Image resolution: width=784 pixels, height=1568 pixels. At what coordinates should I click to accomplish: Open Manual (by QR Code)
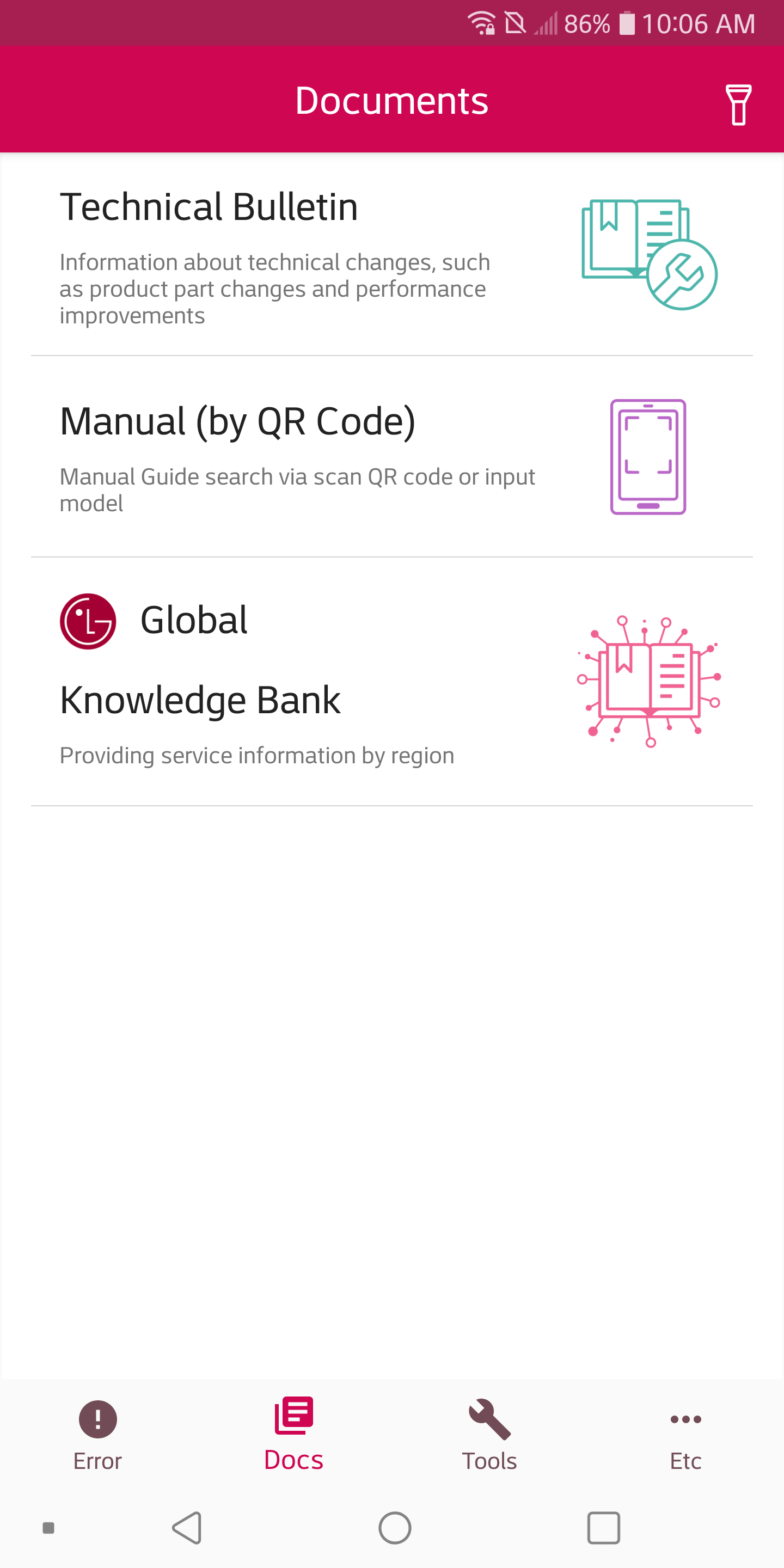pyautogui.click(x=391, y=457)
